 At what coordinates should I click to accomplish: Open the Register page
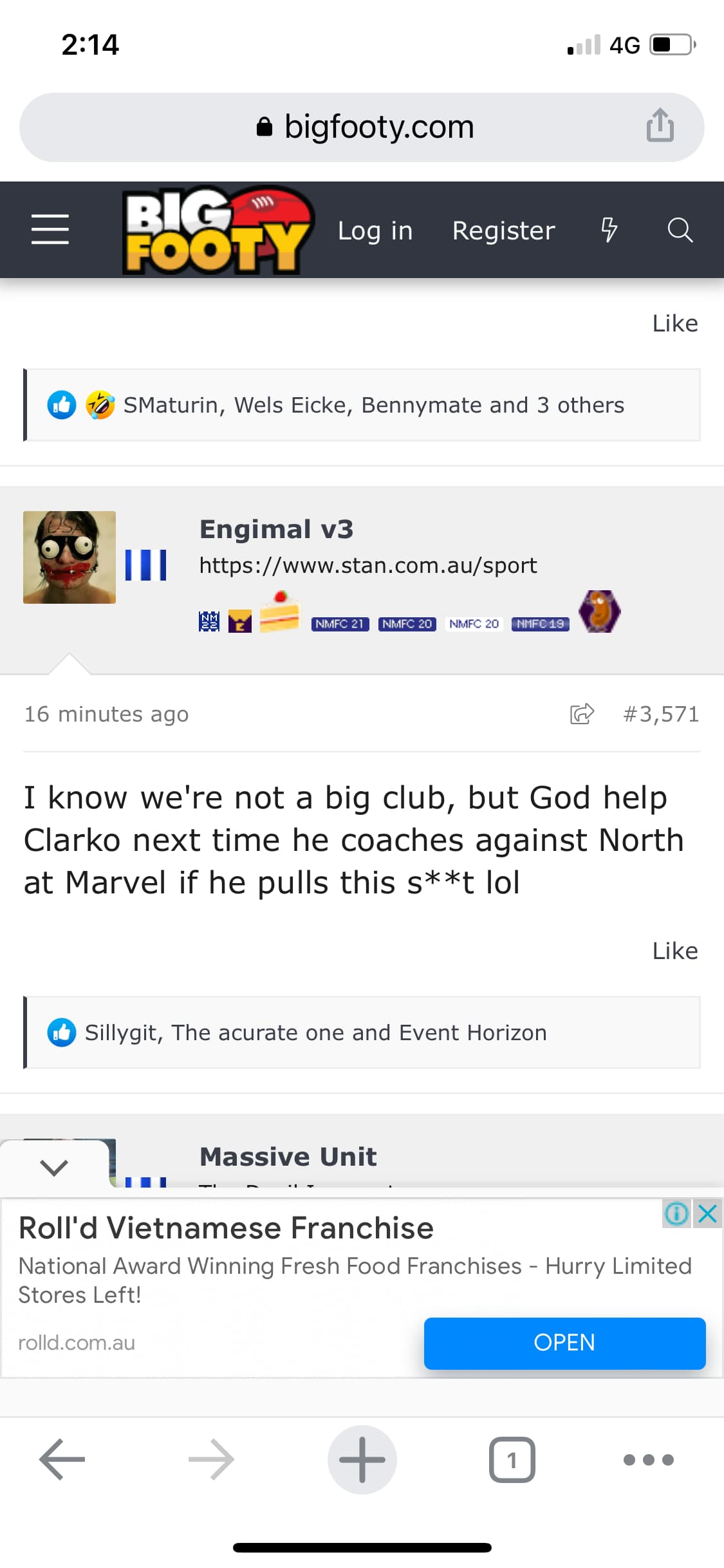(x=503, y=230)
